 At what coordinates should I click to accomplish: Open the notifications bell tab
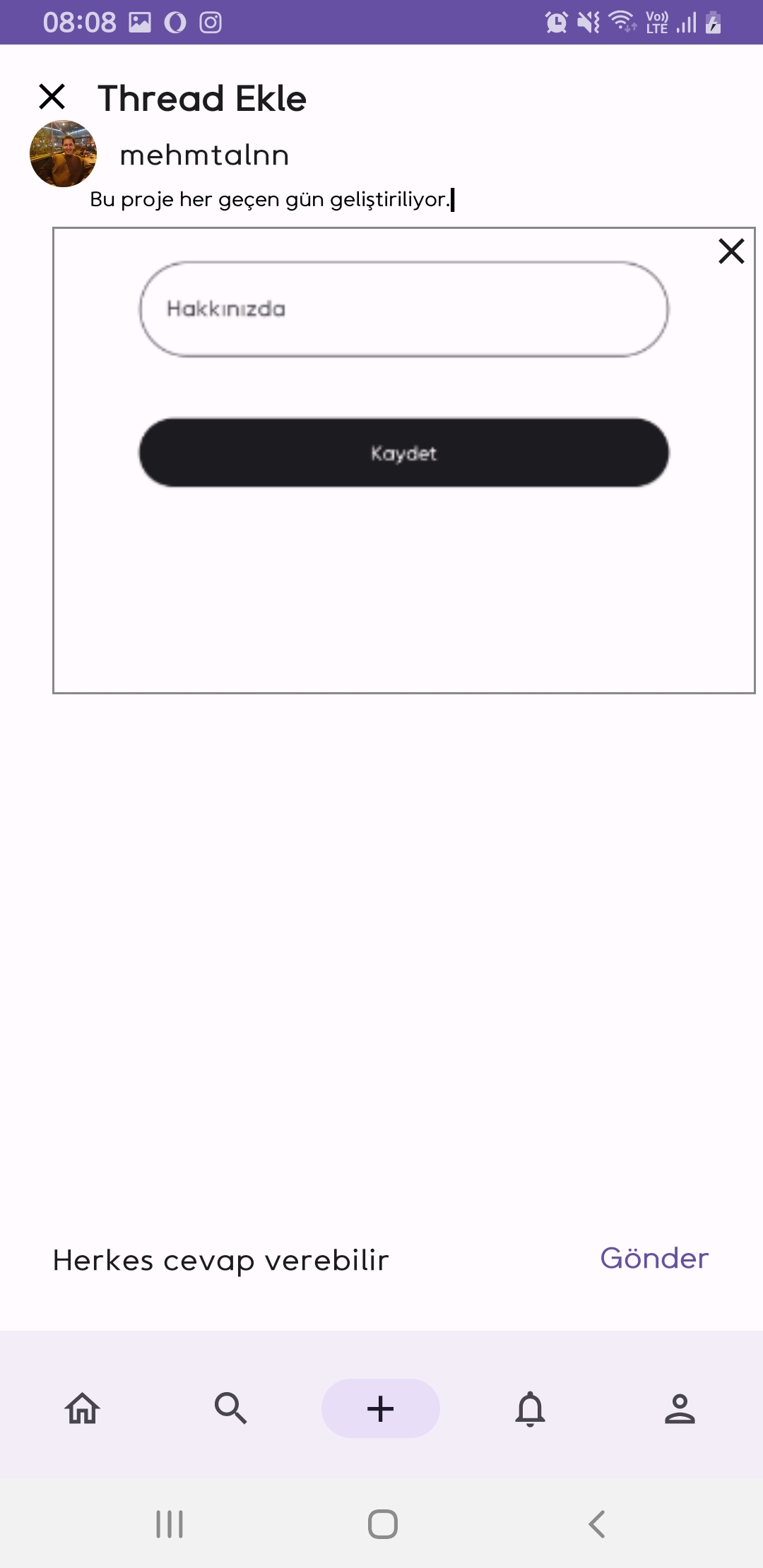[531, 1408]
